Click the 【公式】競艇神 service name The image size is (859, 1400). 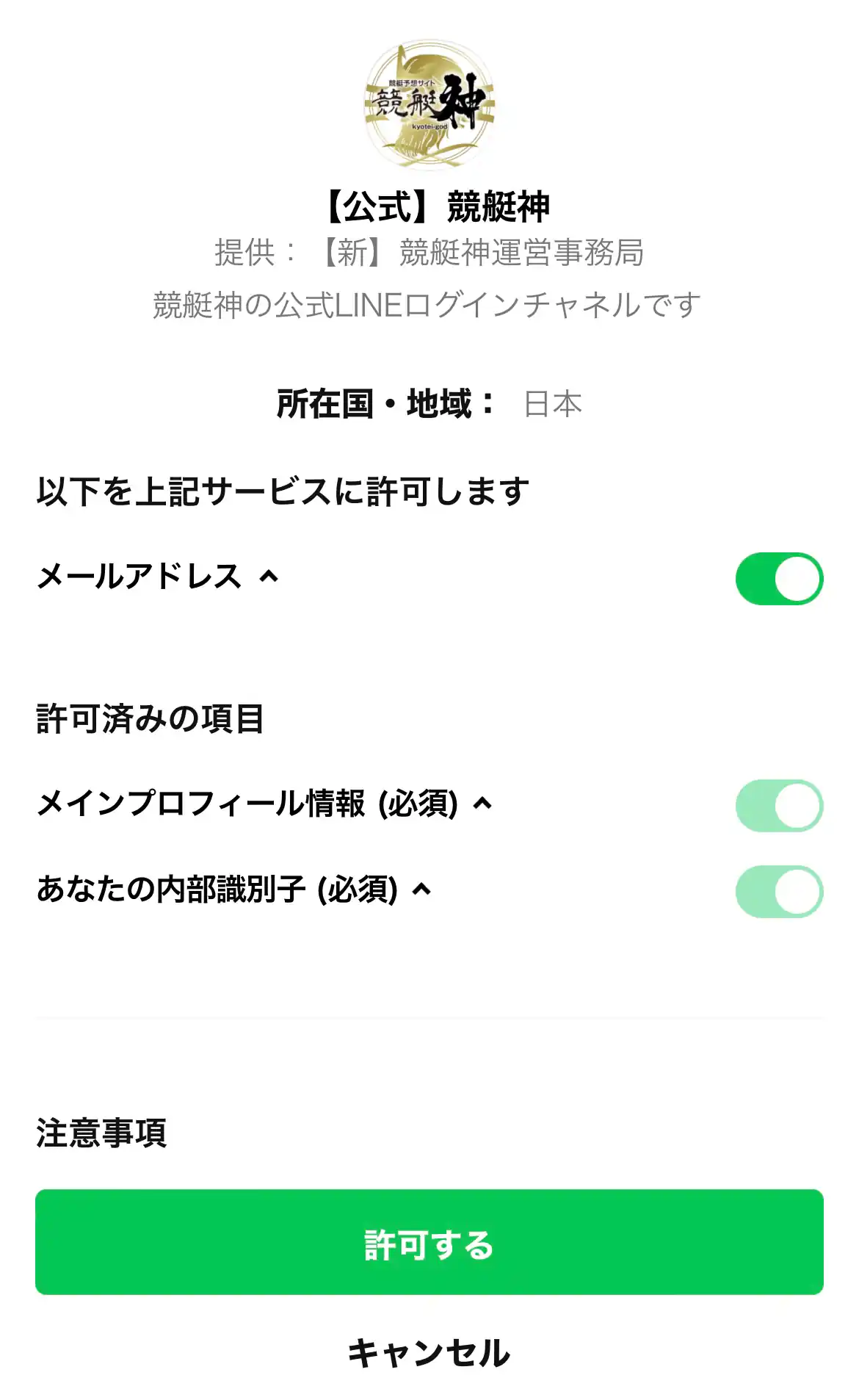428,206
